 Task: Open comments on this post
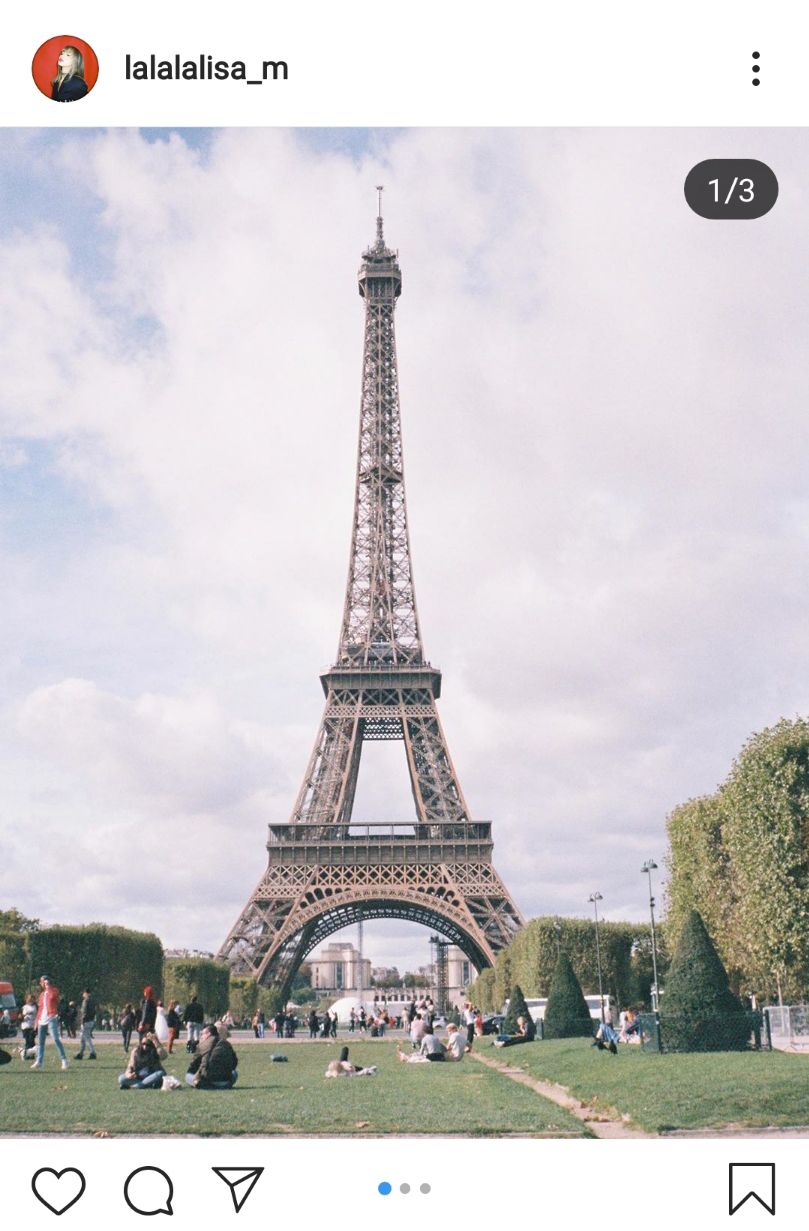(x=148, y=1189)
